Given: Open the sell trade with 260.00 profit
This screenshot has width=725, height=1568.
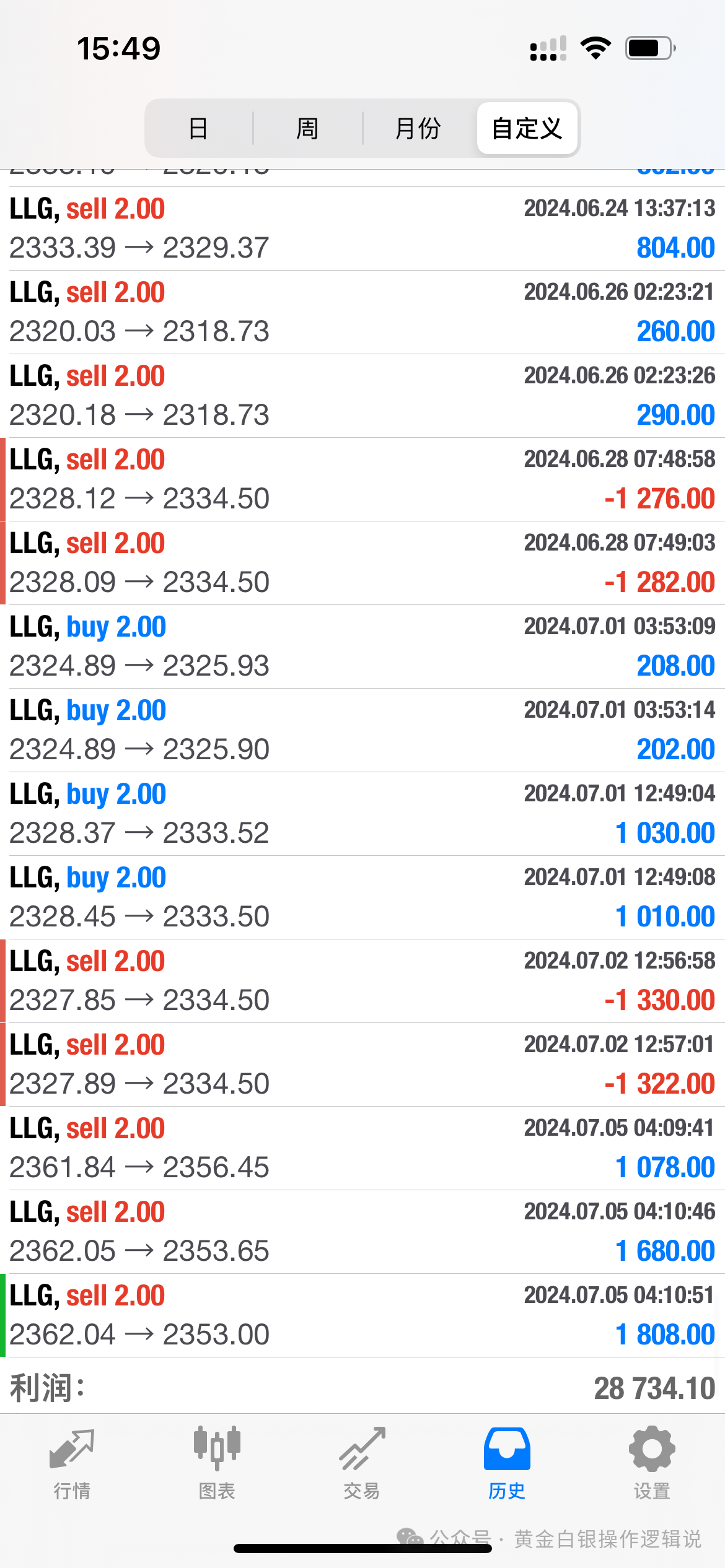Looking at the screenshot, I should 362,311.
